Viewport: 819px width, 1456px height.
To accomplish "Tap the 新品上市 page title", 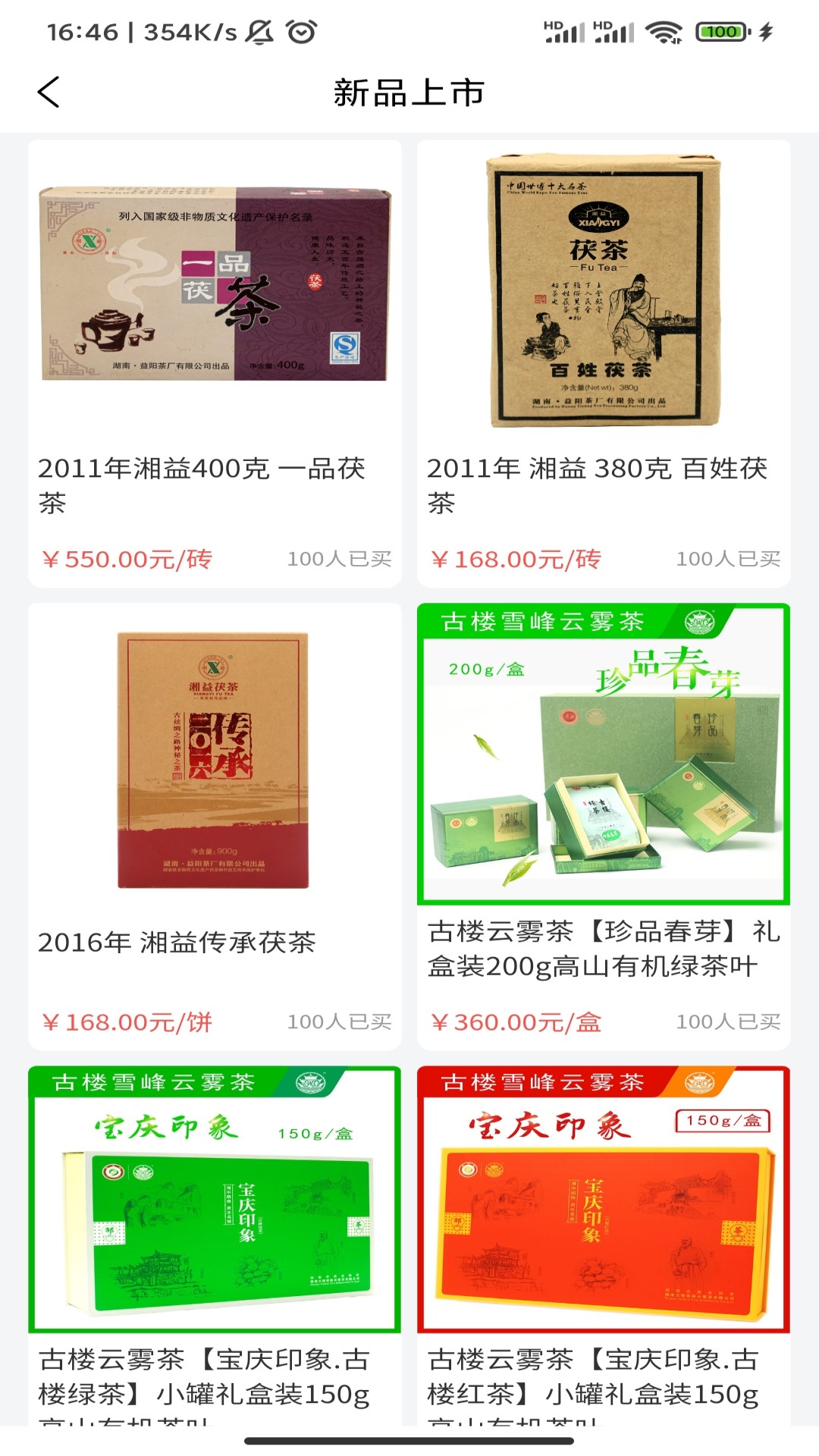I will click(x=409, y=93).
